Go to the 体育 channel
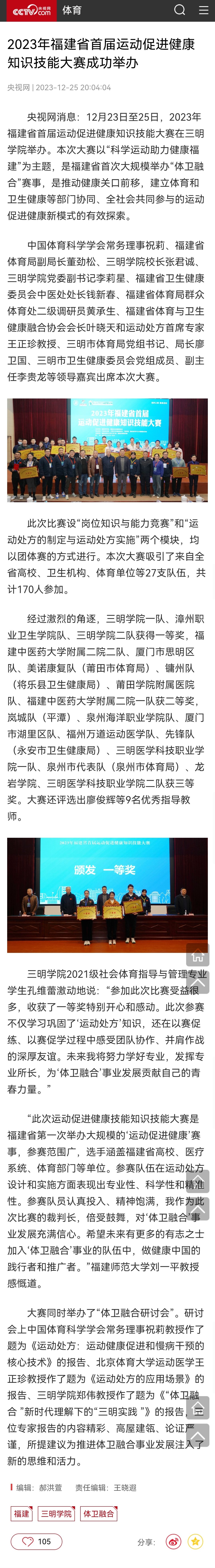The width and height of the screenshot is (215, 1568). click(x=72, y=10)
